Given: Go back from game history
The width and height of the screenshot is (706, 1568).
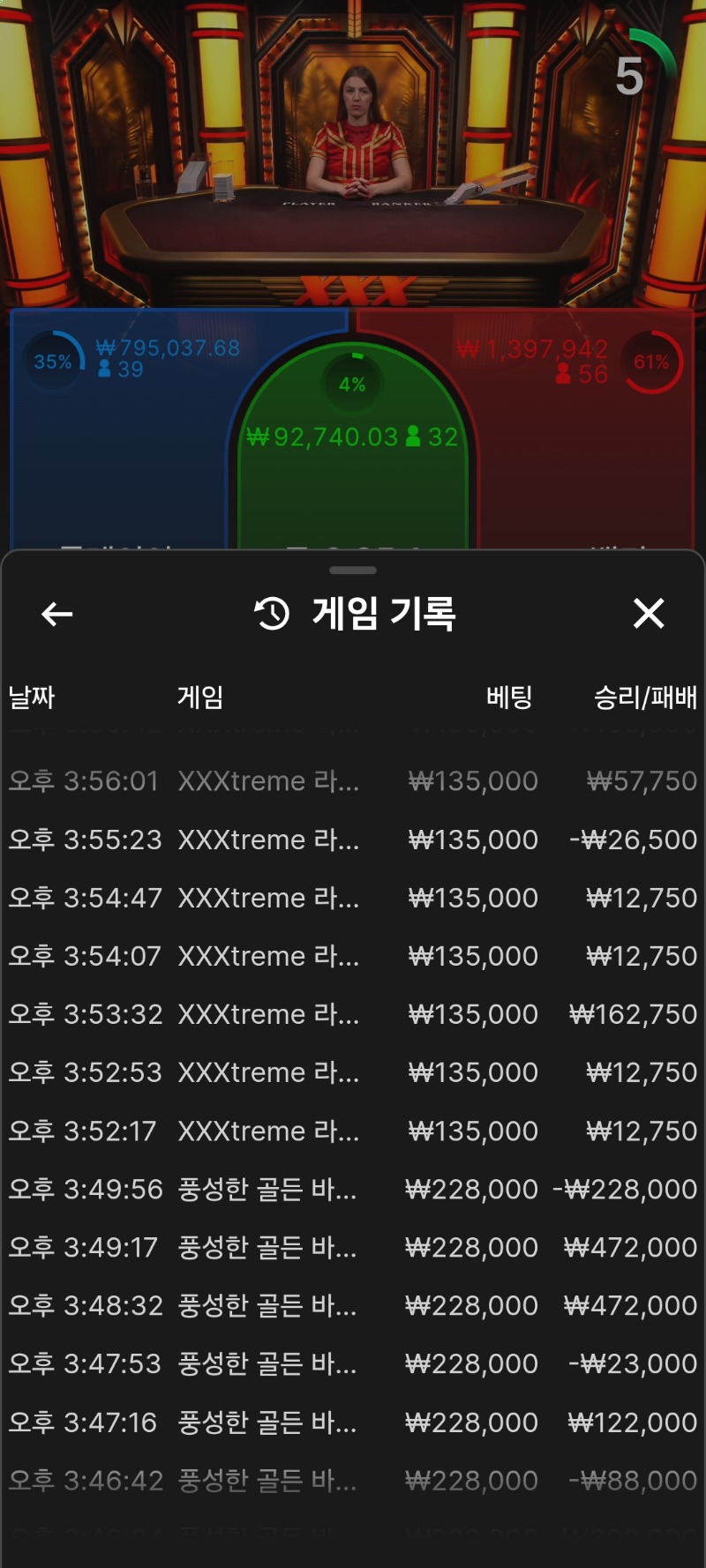Looking at the screenshot, I should pyautogui.click(x=57, y=614).
